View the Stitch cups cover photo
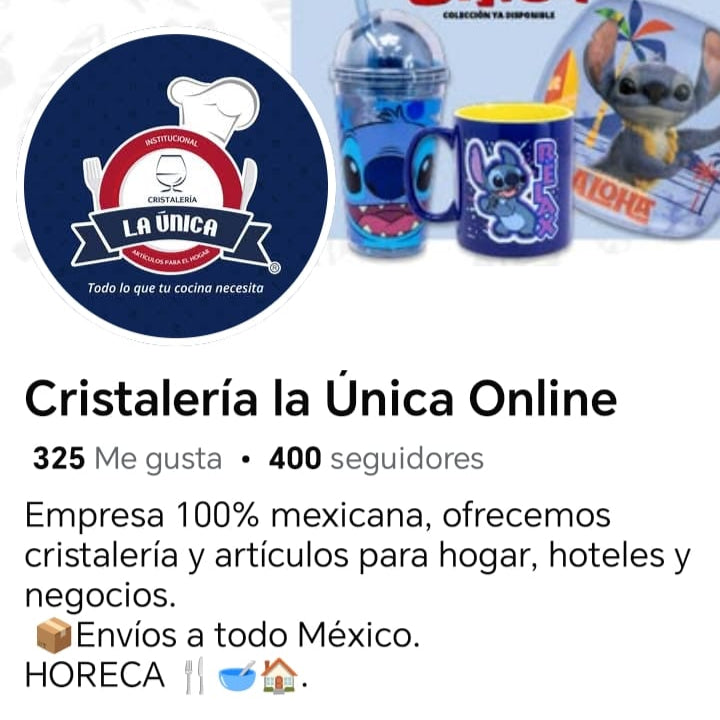The height and width of the screenshot is (720, 720). [520, 130]
